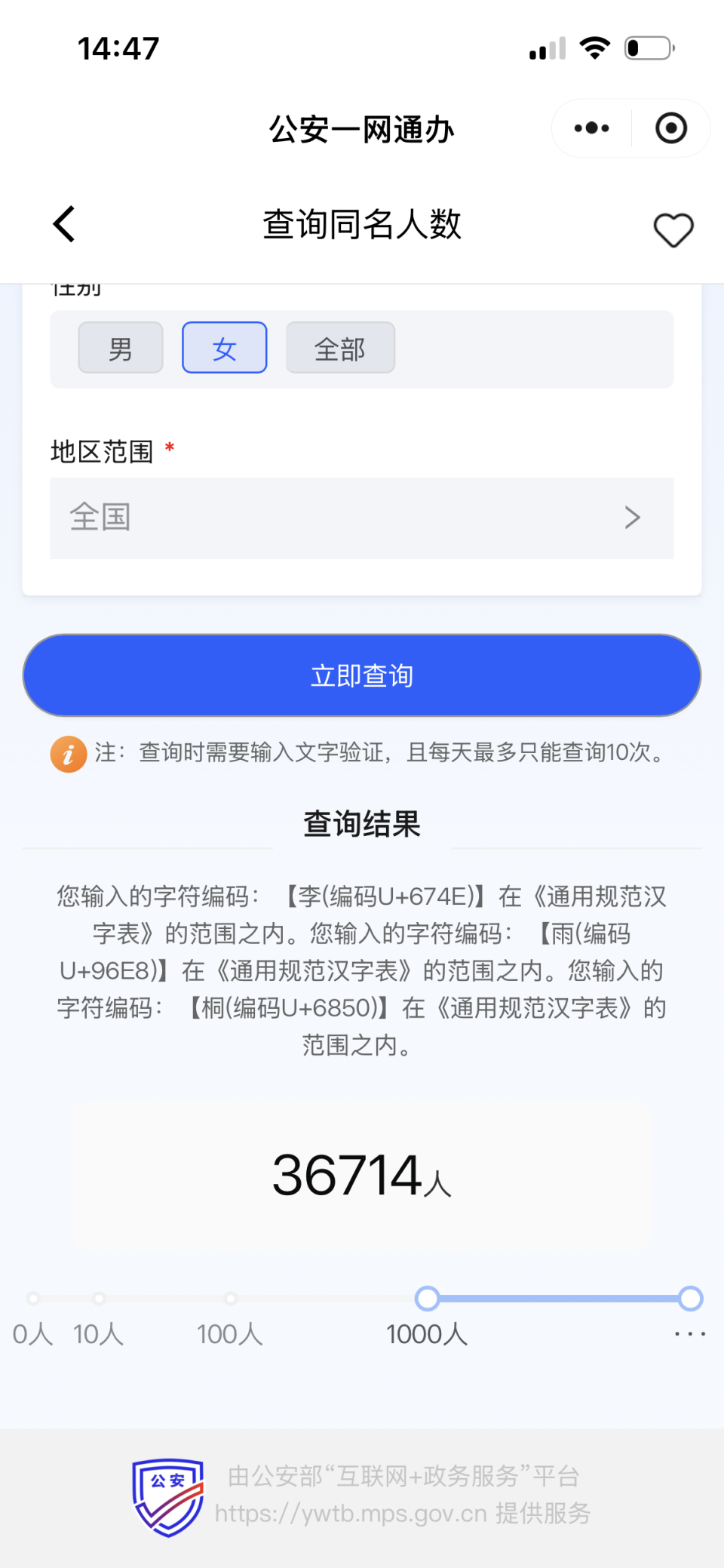Click the 100人 scale marker dot
724x1568 pixels.
230,1299
